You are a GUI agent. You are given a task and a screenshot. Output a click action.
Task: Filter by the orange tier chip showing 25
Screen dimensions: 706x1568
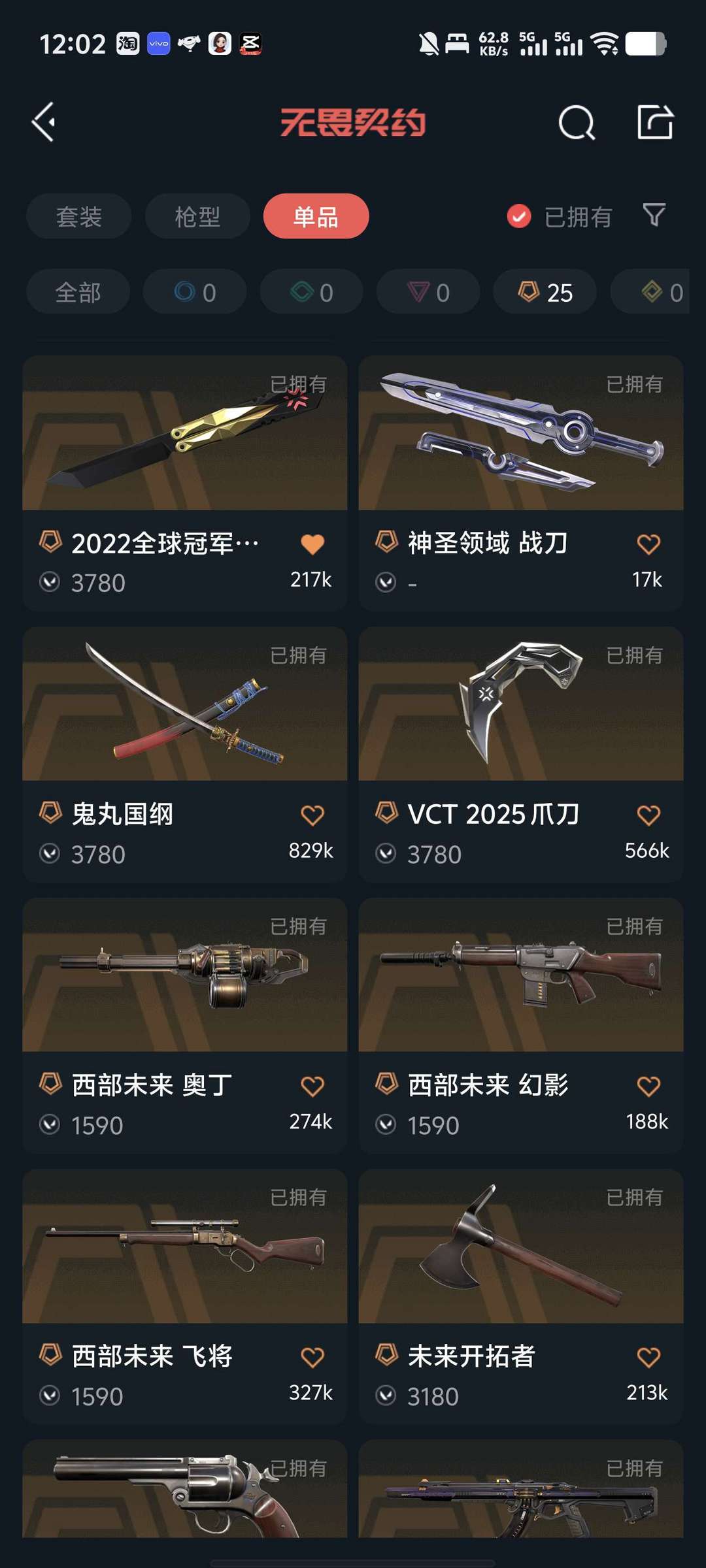click(x=545, y=292)
